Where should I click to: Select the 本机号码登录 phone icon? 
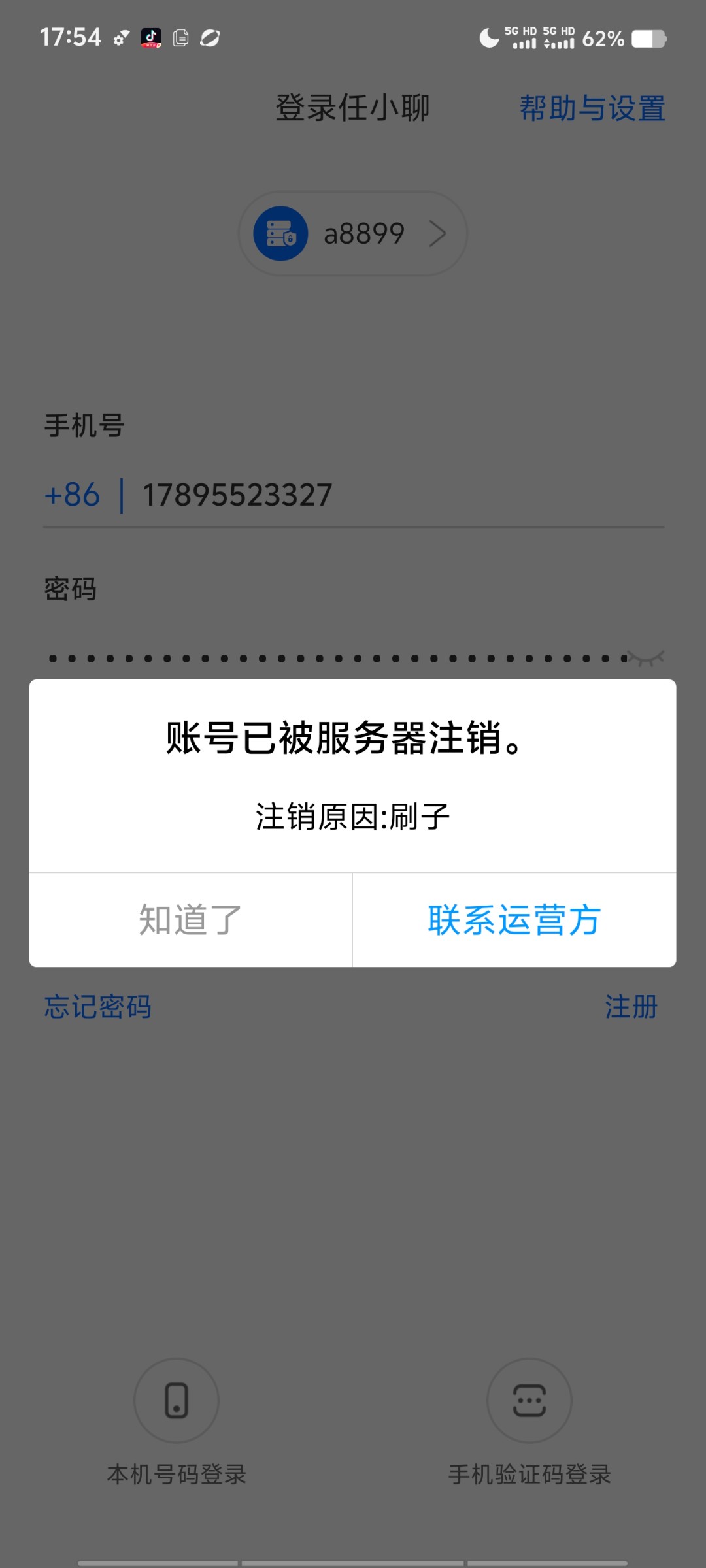[175, 1401]
